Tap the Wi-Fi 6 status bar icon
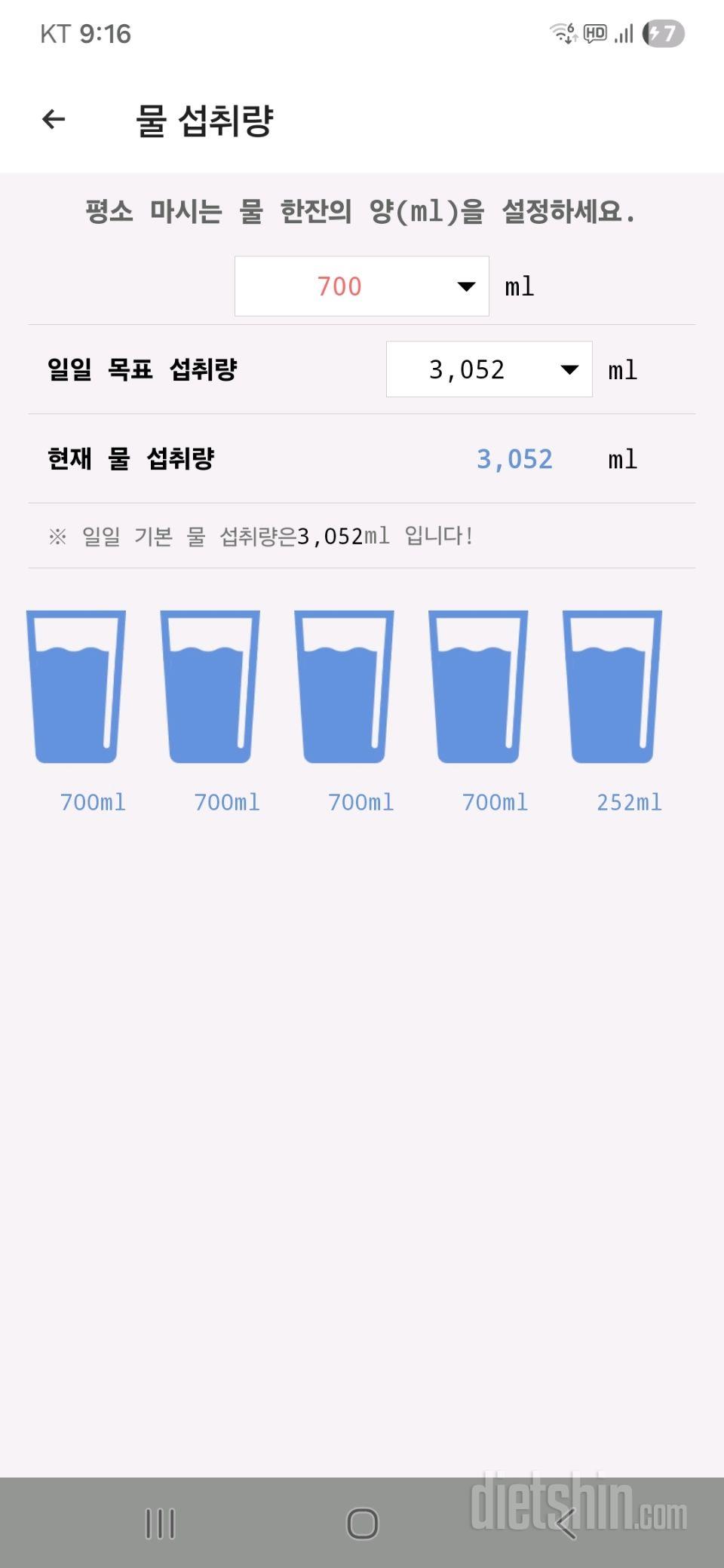 [x=564, y=33]
